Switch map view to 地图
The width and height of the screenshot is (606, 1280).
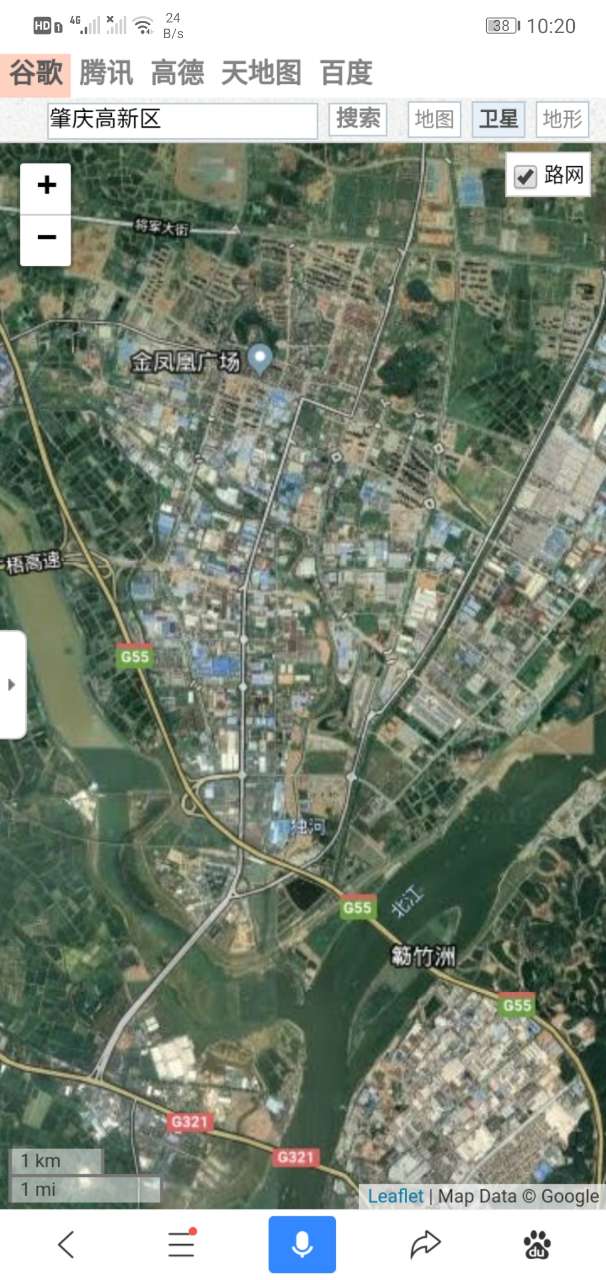tap(435, 120)
